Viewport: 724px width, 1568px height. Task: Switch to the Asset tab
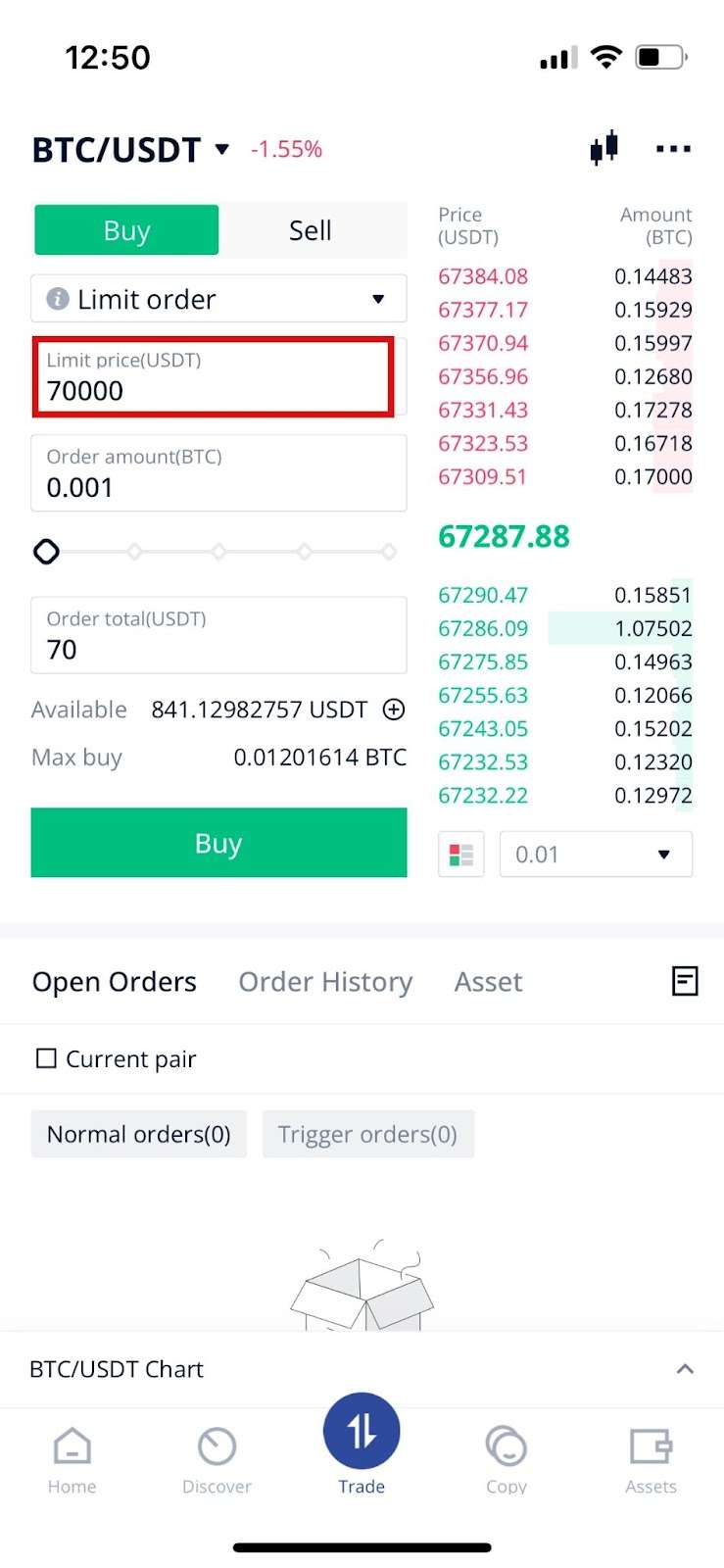488,982
